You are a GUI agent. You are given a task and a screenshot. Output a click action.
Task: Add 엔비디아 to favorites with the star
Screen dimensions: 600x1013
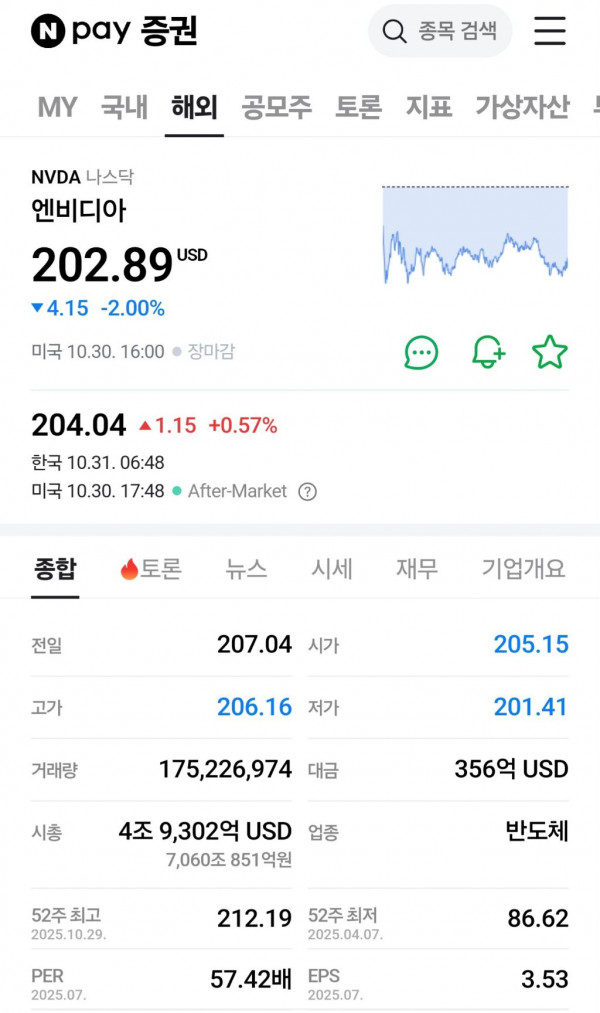[549, 352]
